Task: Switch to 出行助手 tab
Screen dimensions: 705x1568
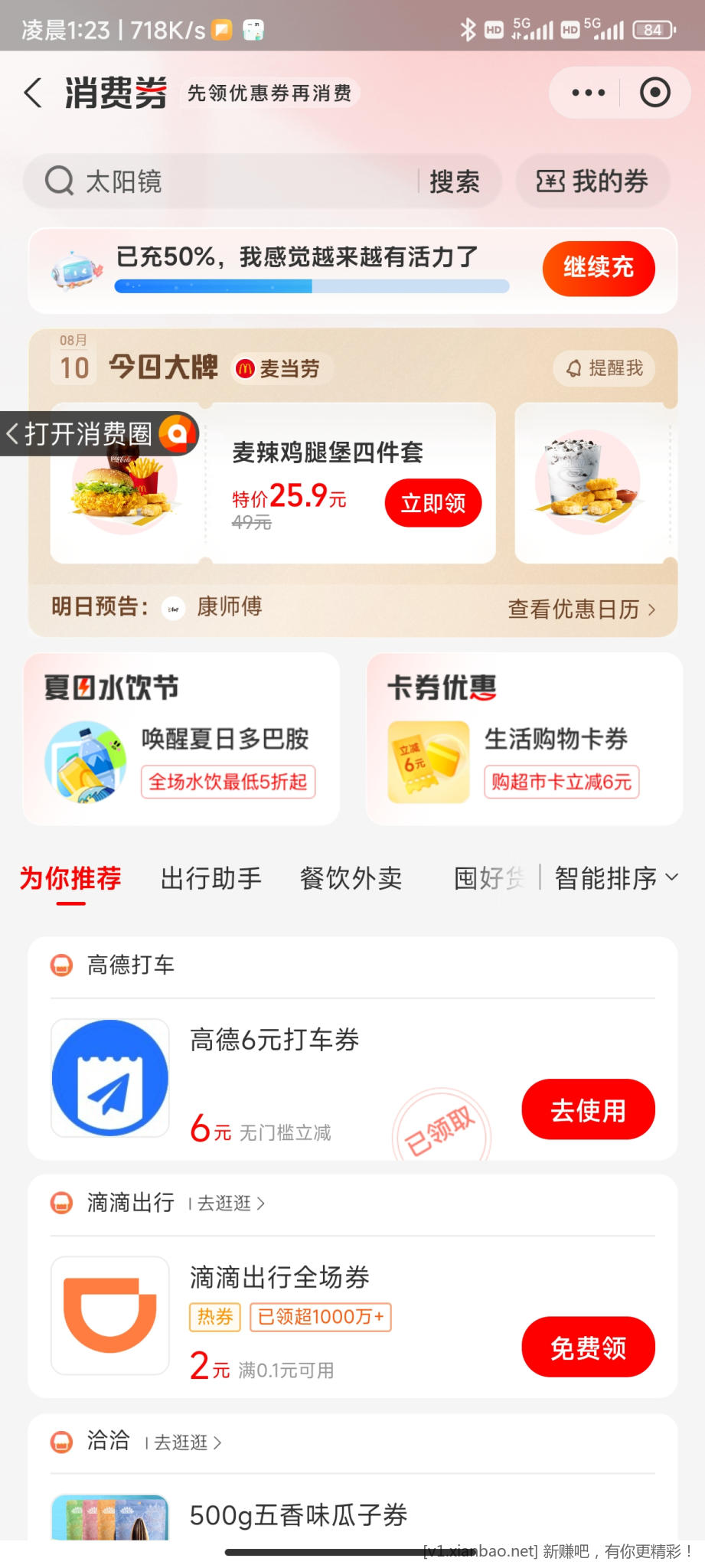Action: pos(211,878)
